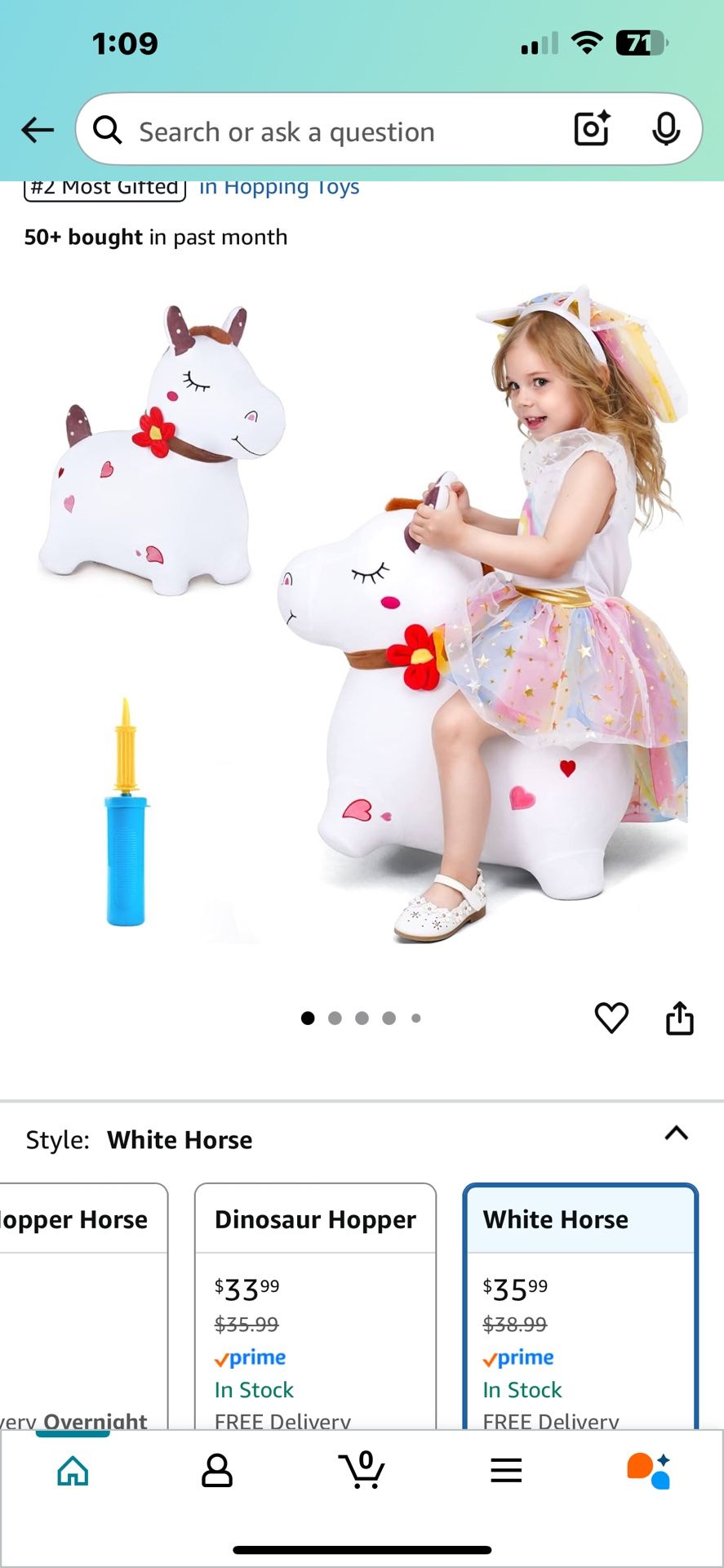Choose the Hopper Horse style option
Screen dimensions: 724x1568
point(83,1306)
